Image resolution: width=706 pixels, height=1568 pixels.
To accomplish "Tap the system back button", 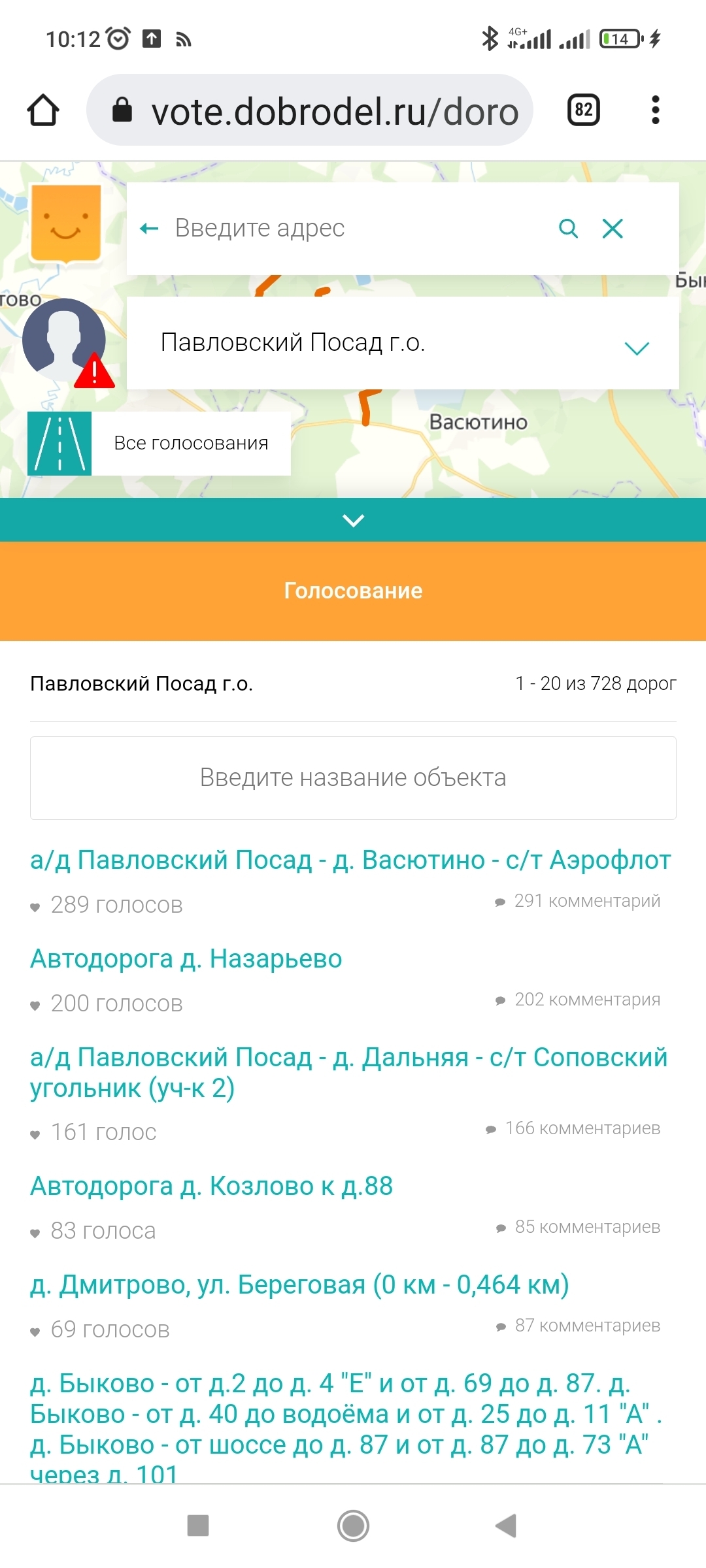I will click(506, 1526).
